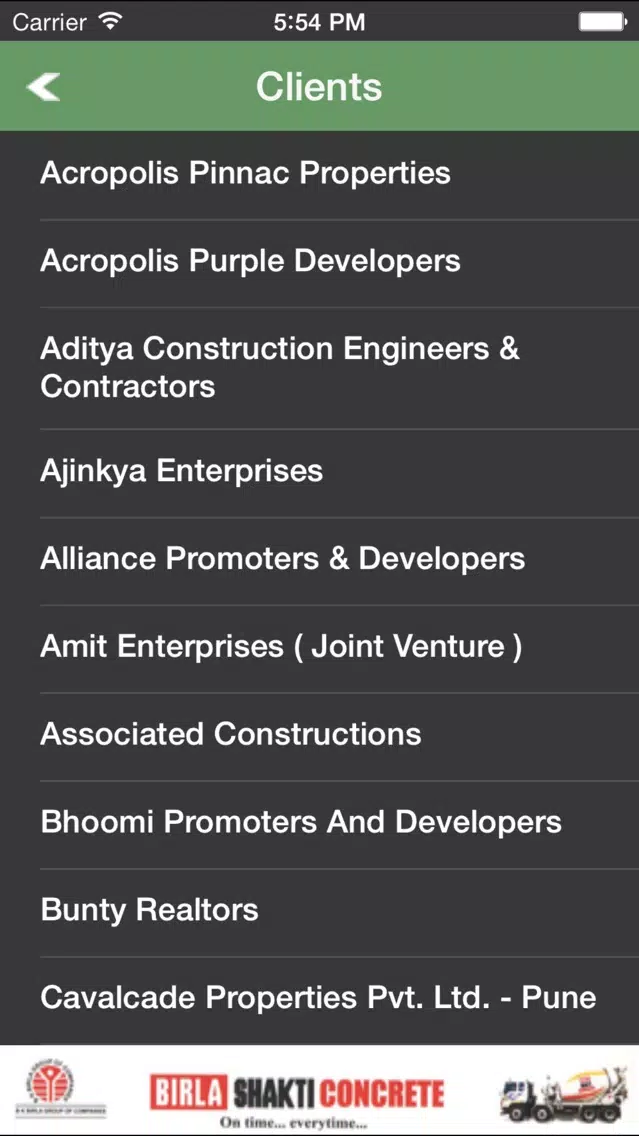The image size is (639, 1136).
Task: Select Acropolis Purple Developers
Action: coord(320,264)
